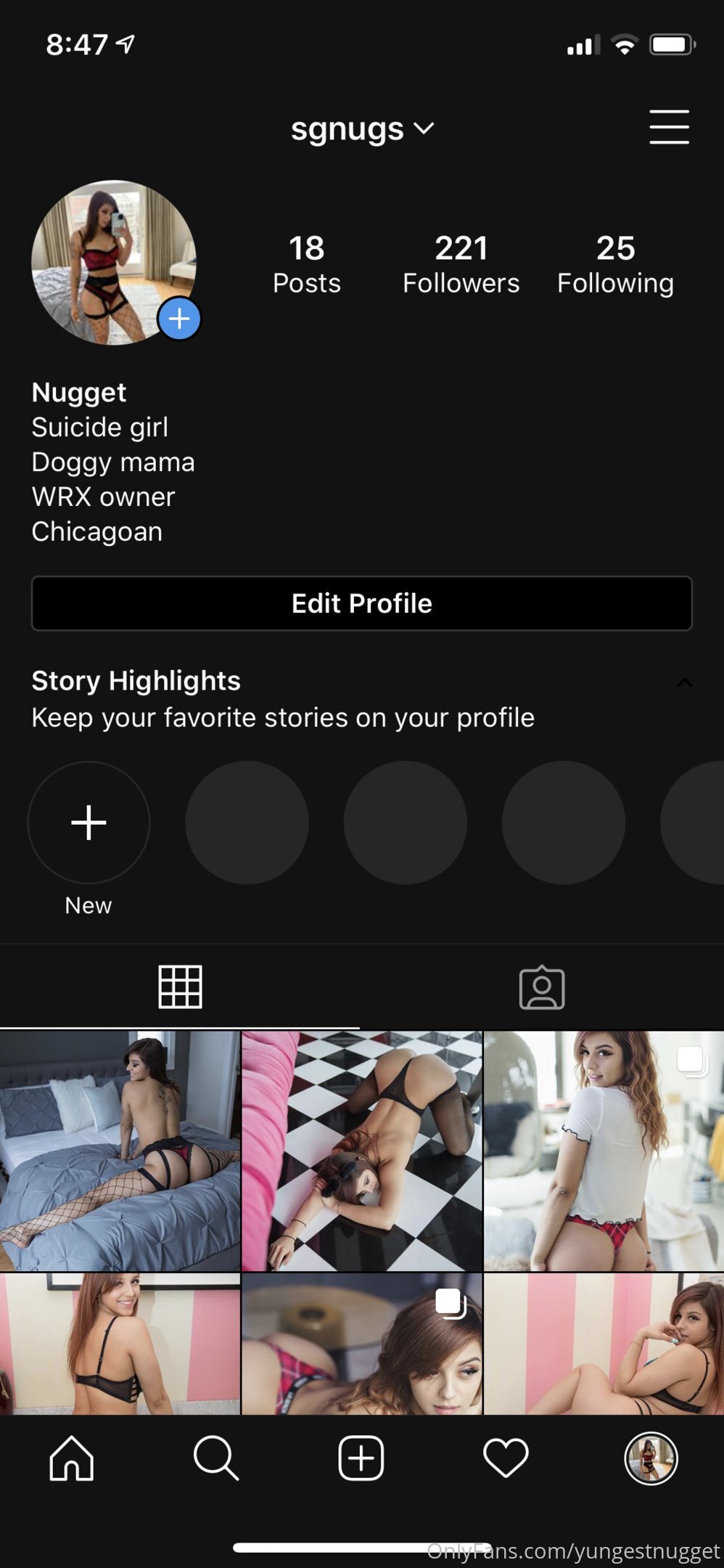Collapse the Story Highlights section
Image resolution: width=724 pixels, height=1568 pixels.
(684, 682)
